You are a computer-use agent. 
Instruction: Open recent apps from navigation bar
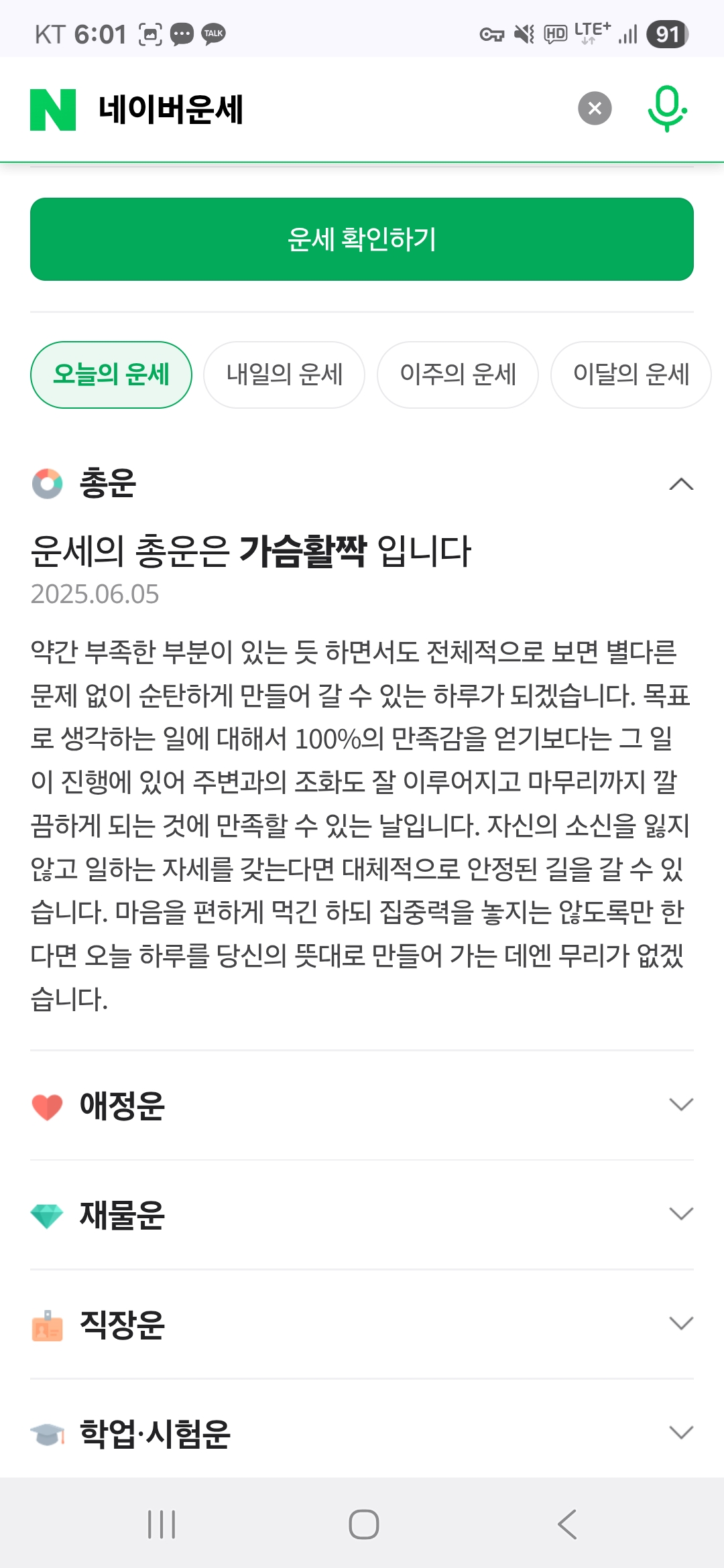tap(162, 1524)
